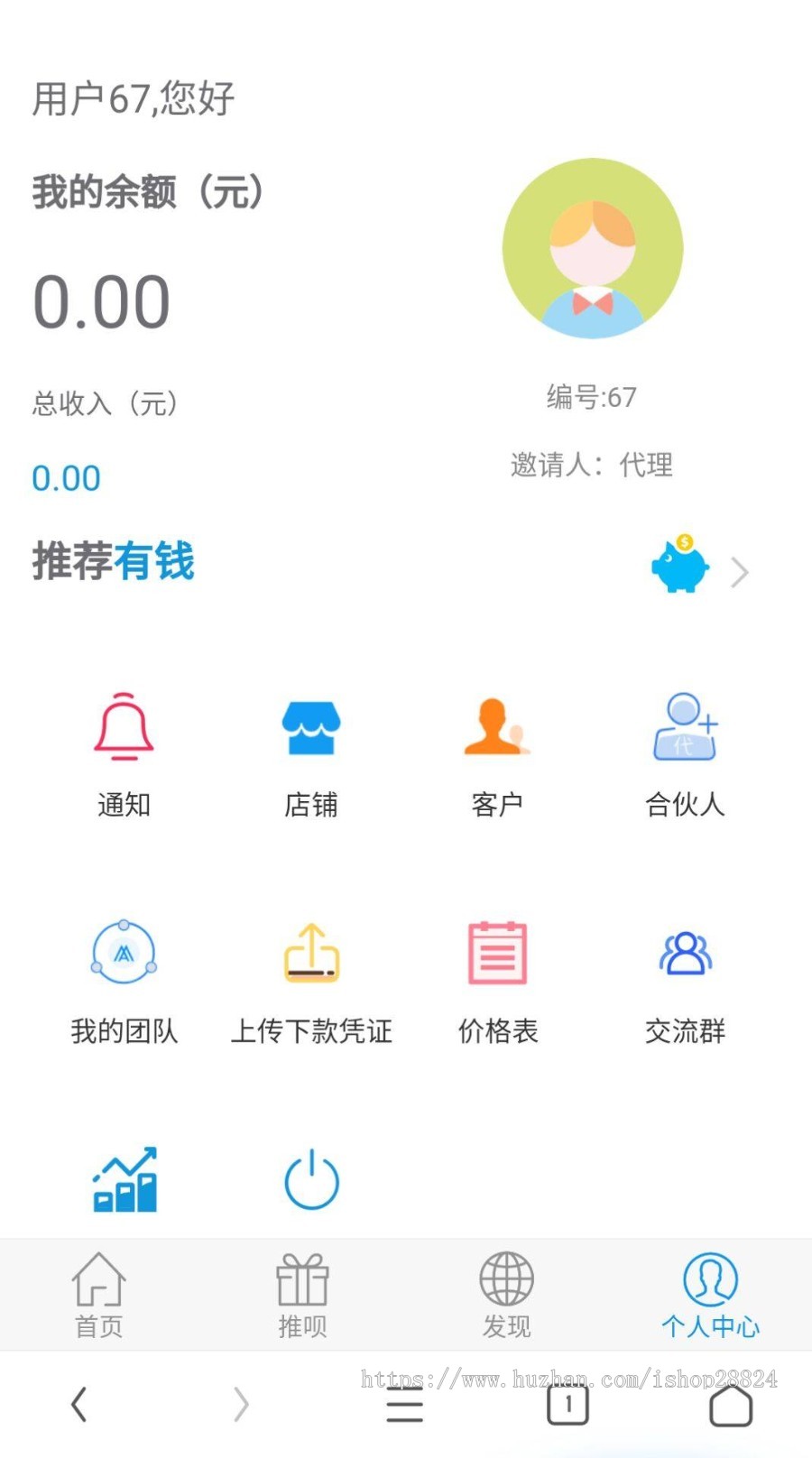Open the 客户 customer icon
The height and width of the screenshot is (1458, 812).
pyautogui.click(x=497, y=727)
